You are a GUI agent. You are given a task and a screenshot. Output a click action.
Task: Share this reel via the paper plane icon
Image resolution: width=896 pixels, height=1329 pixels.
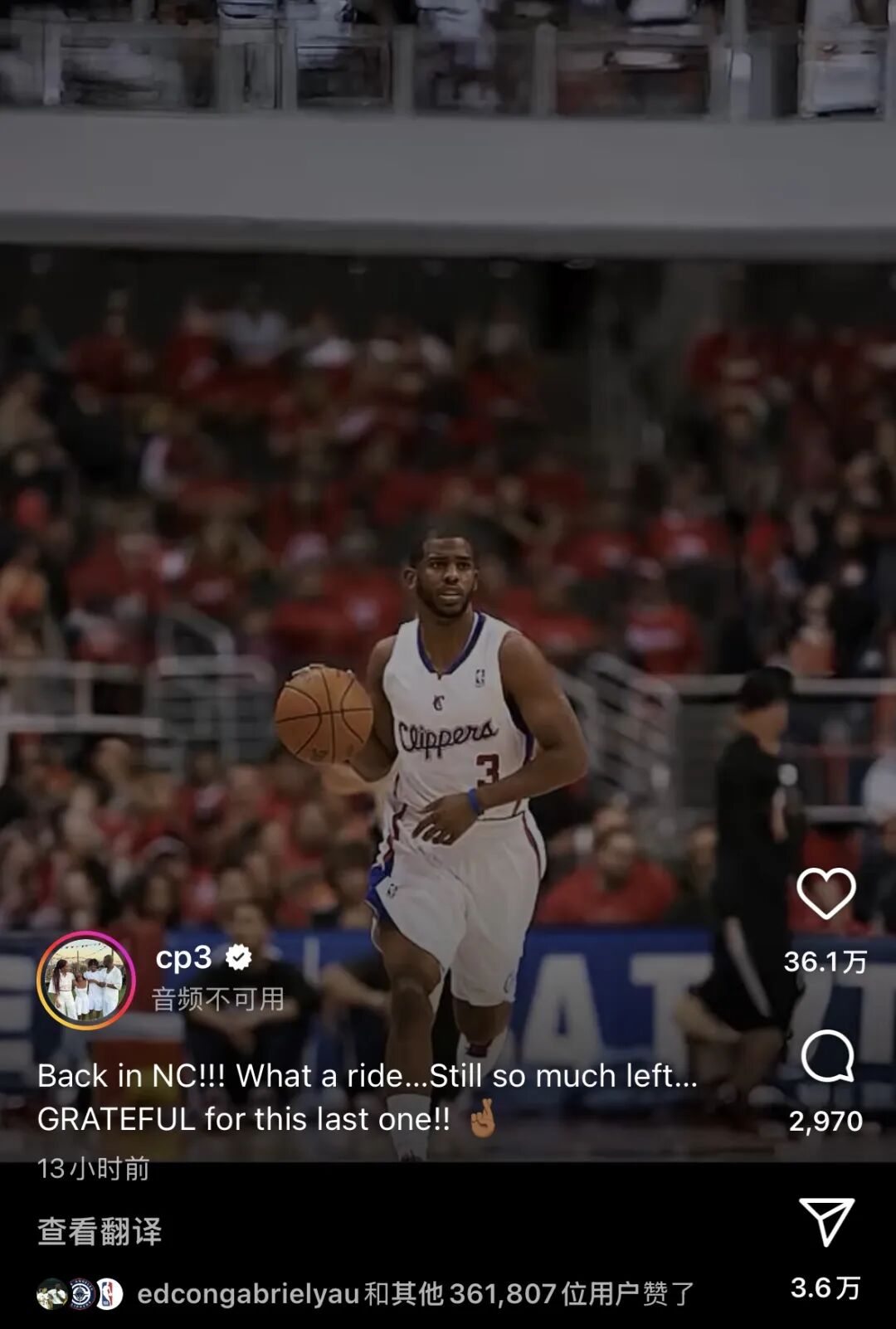pos(826,1222)
